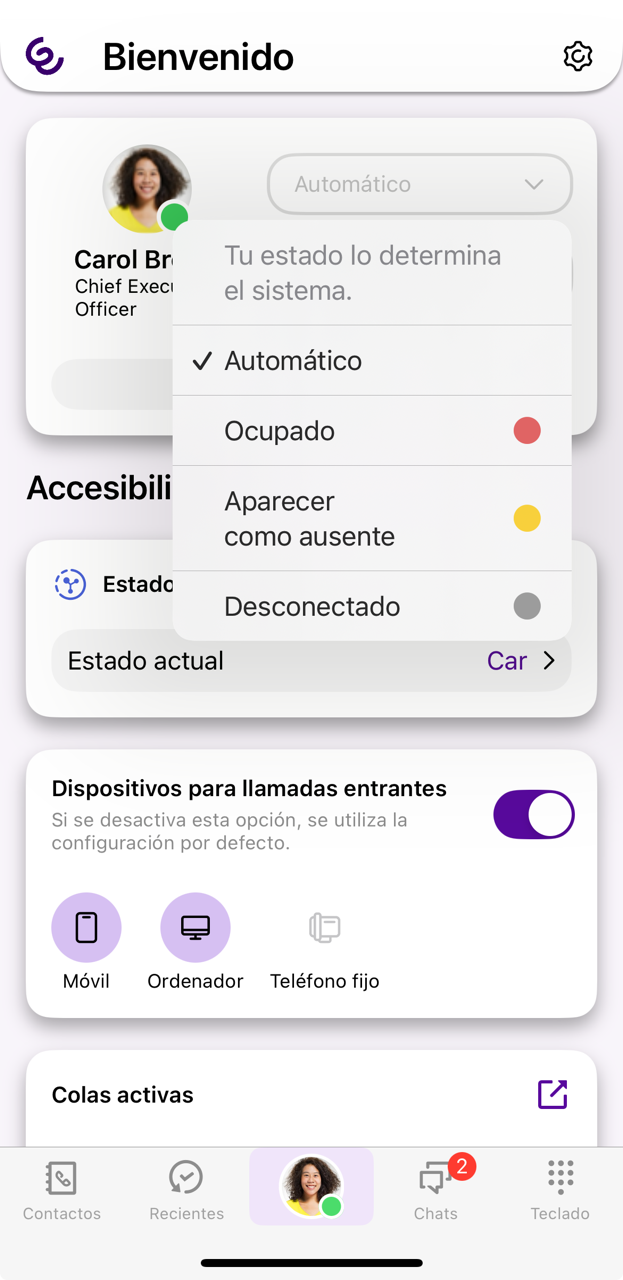Collapse the Automático status dropdown
This screenshot has height=1280, width=623.
[x=420, y=184]
